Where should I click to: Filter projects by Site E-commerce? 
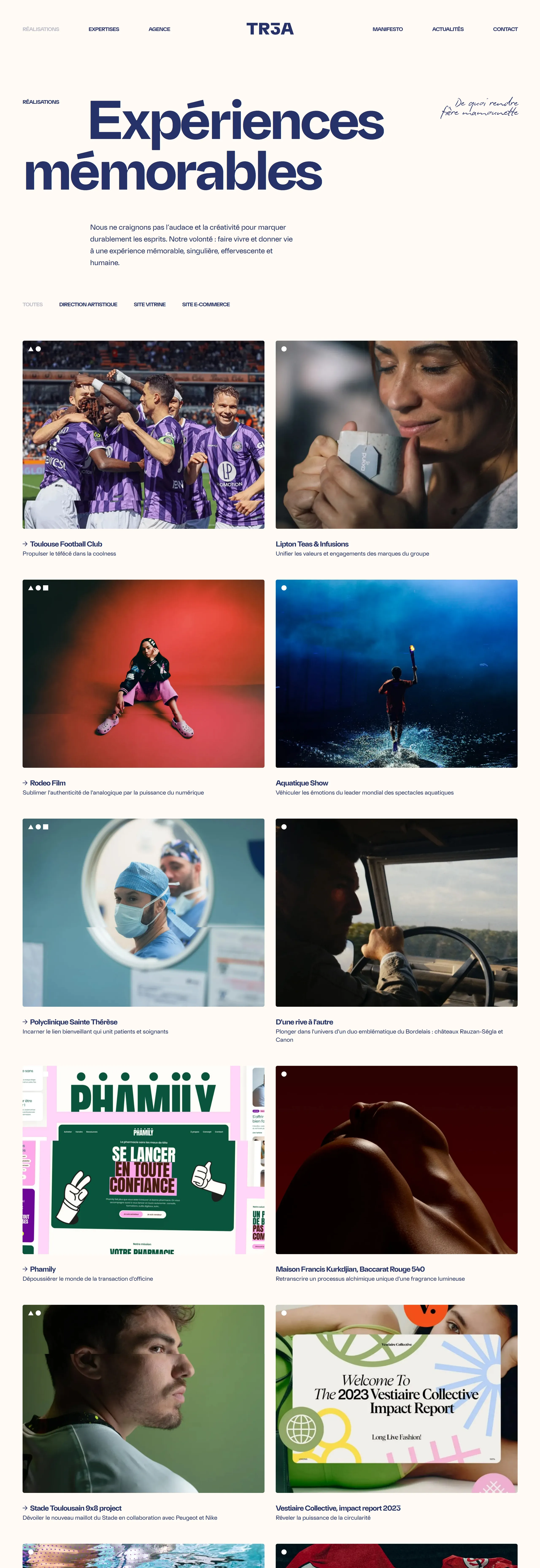click(206, 304)
